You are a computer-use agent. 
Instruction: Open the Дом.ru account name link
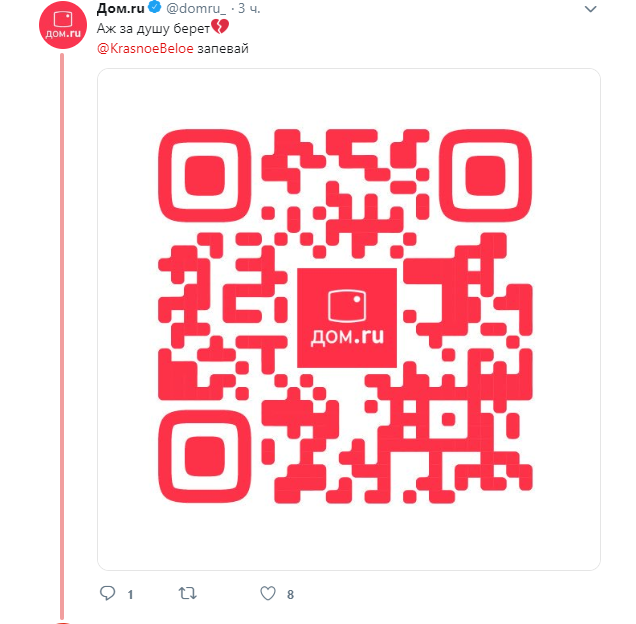click(120, 9)
